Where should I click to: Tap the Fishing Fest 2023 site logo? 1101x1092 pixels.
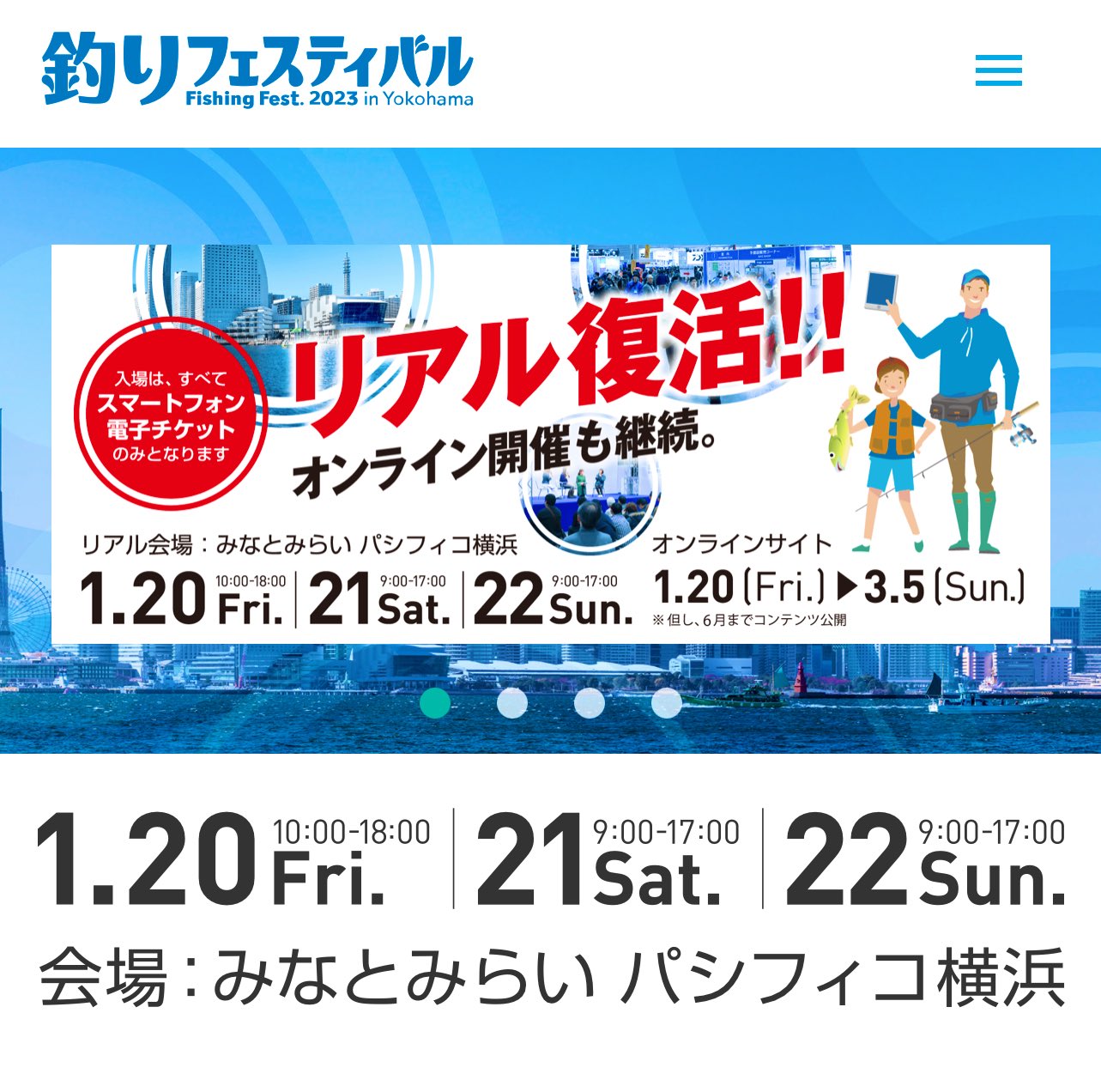pos(257,70)
